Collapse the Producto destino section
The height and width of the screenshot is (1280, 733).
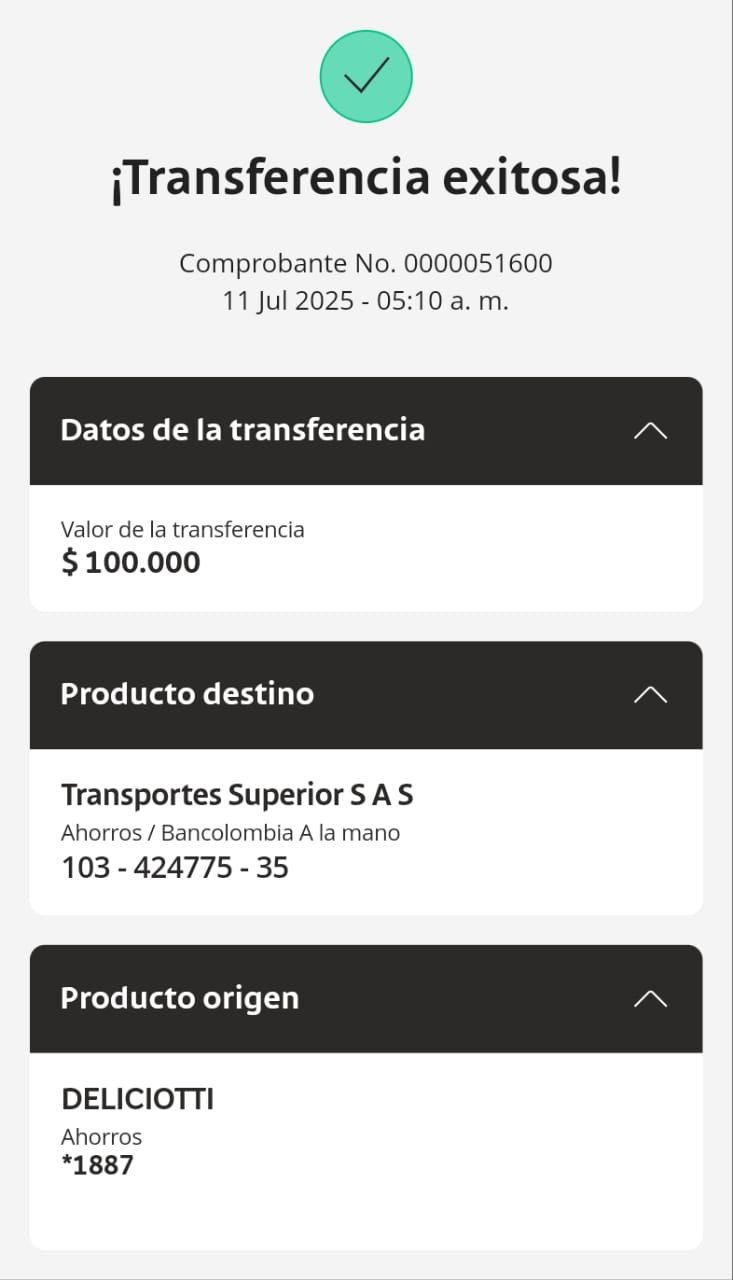pos(650,695)
